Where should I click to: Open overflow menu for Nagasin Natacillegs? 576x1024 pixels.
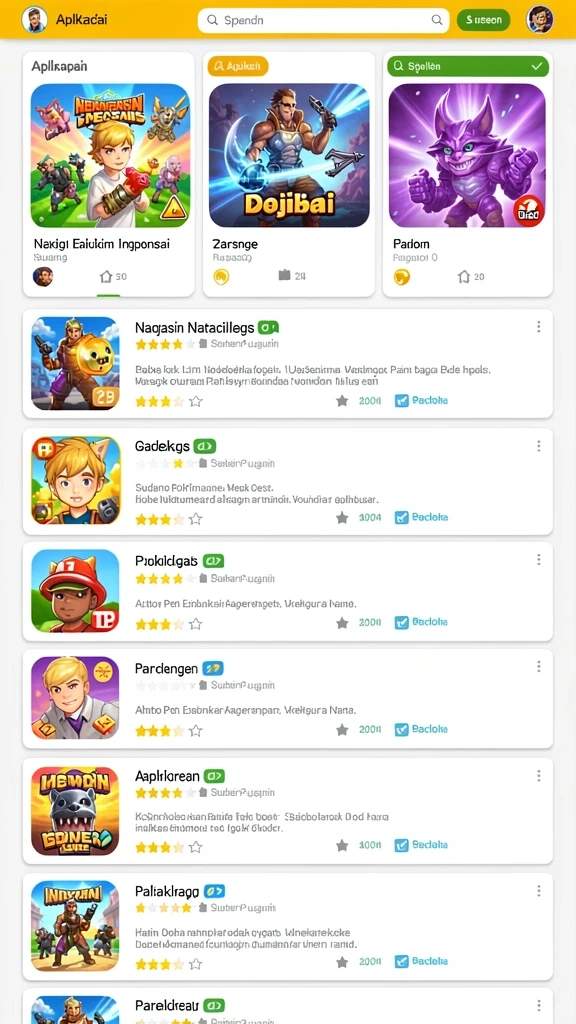tap(538, 327)
